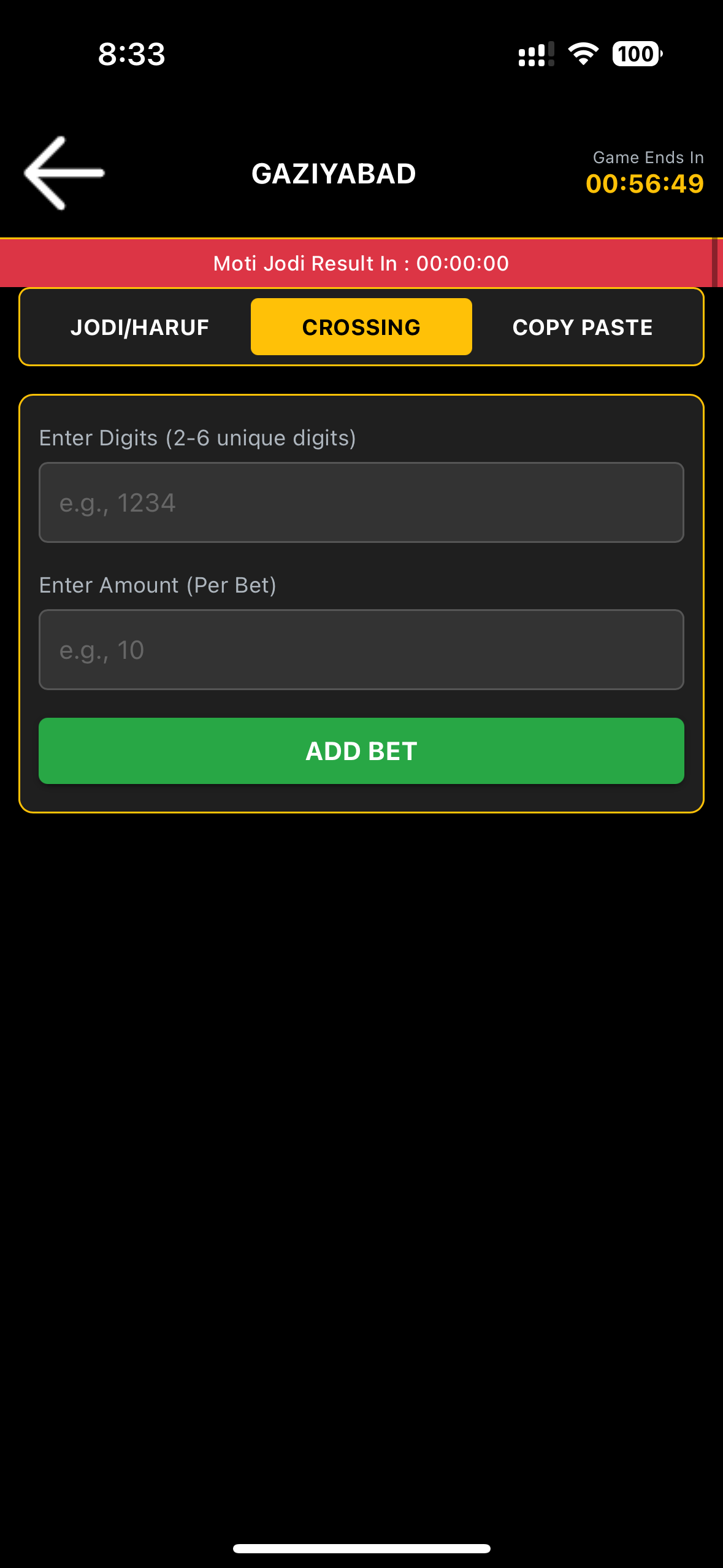Focus the Enter Digits input field
Screen dimensions: 723x1568
point(361,502)
